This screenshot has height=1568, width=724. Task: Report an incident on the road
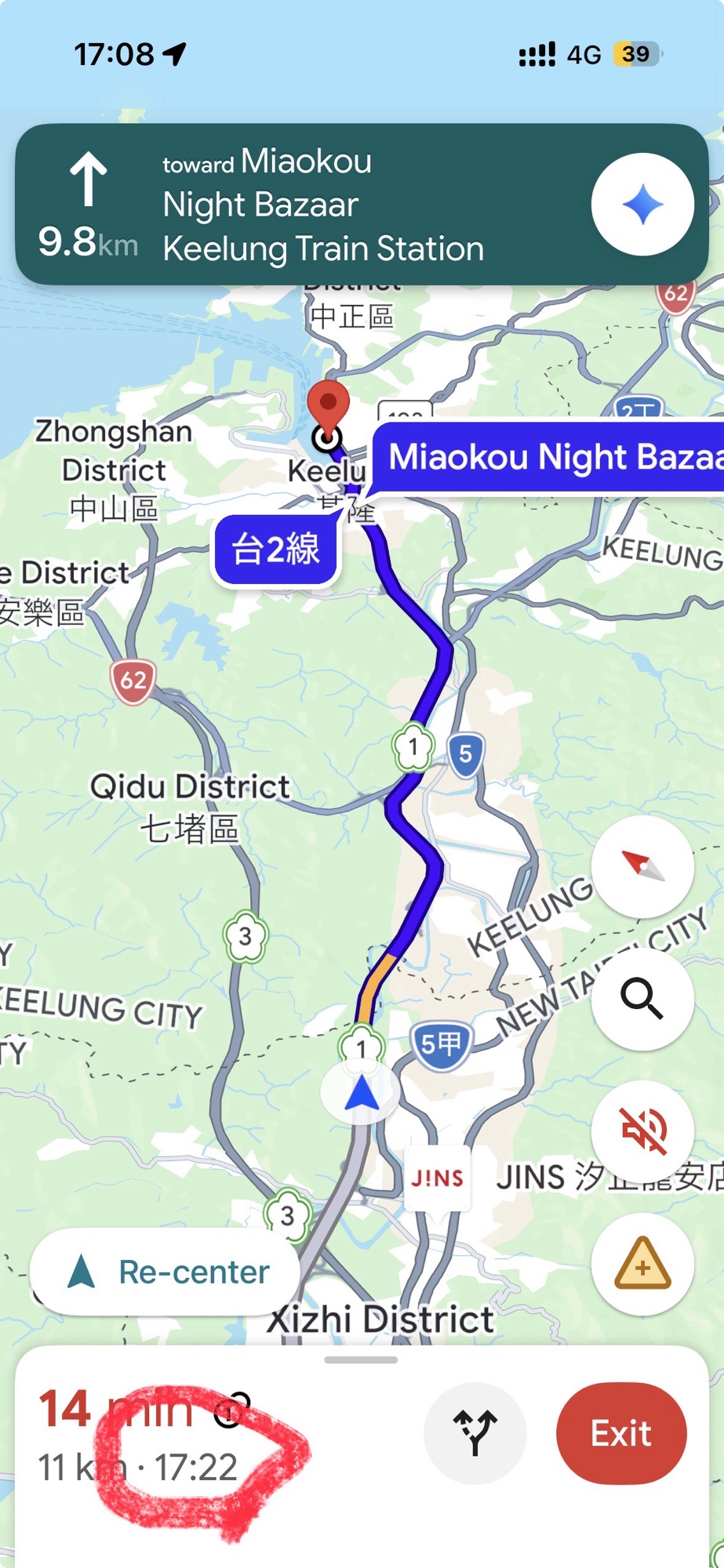click(642, 1264)
